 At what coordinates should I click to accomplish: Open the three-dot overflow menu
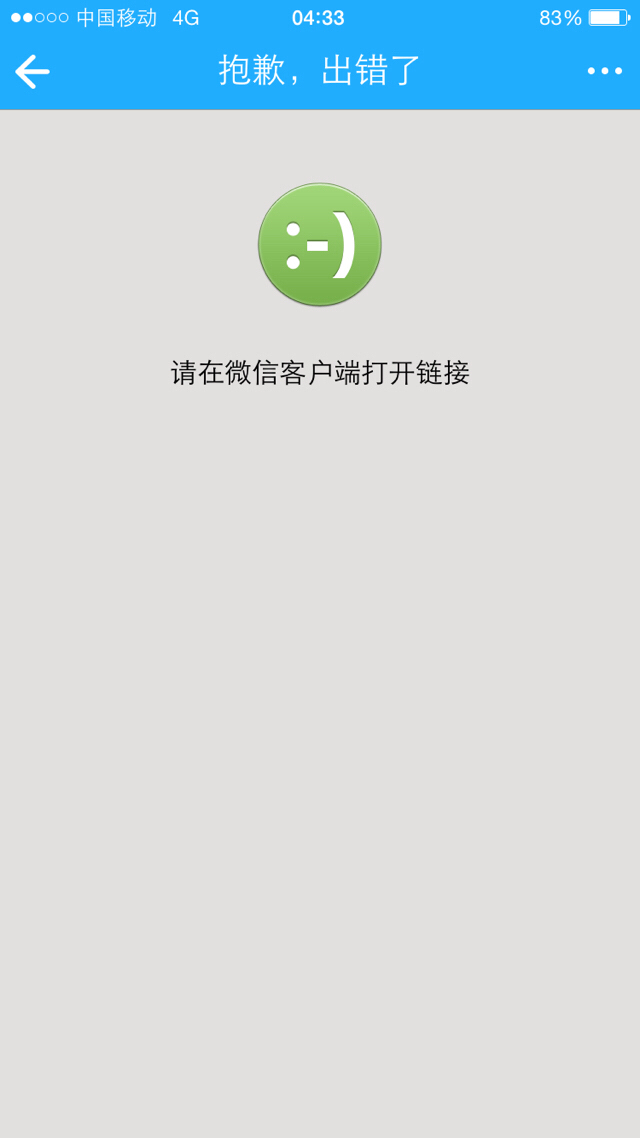tap(604, 71)
